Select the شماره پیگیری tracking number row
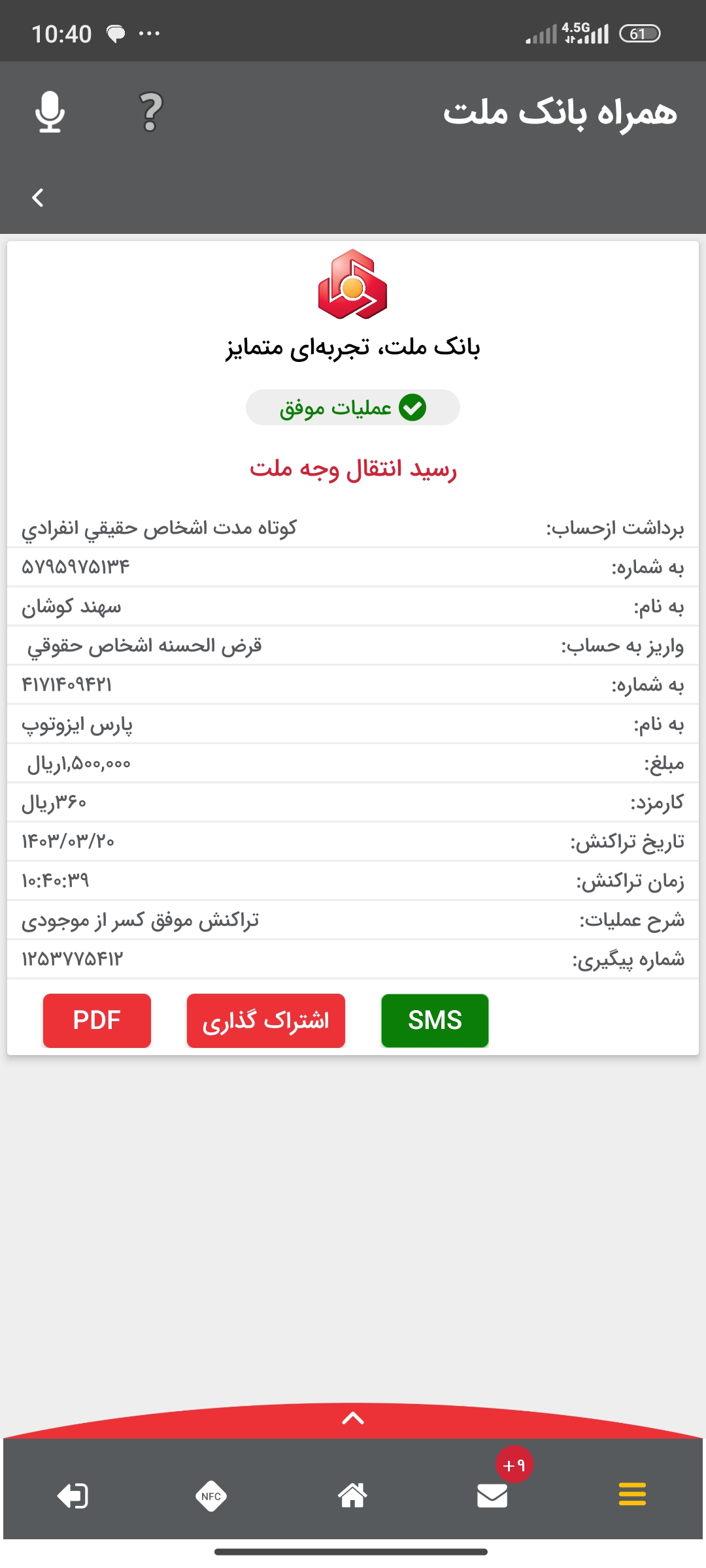Viewport: 706px width, 1568px height. [x=353, y=959]
